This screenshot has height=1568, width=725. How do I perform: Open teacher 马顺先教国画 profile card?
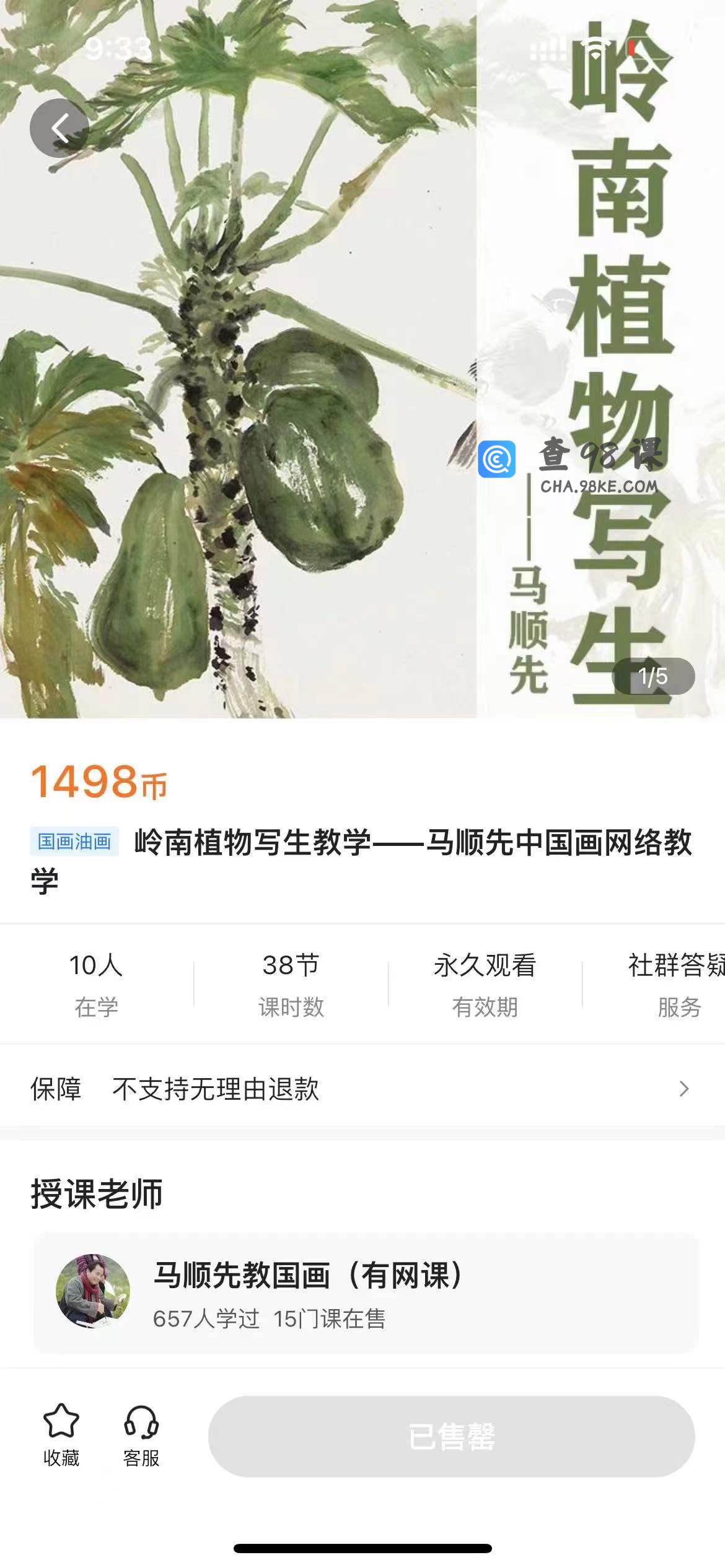coord(366,1293)
